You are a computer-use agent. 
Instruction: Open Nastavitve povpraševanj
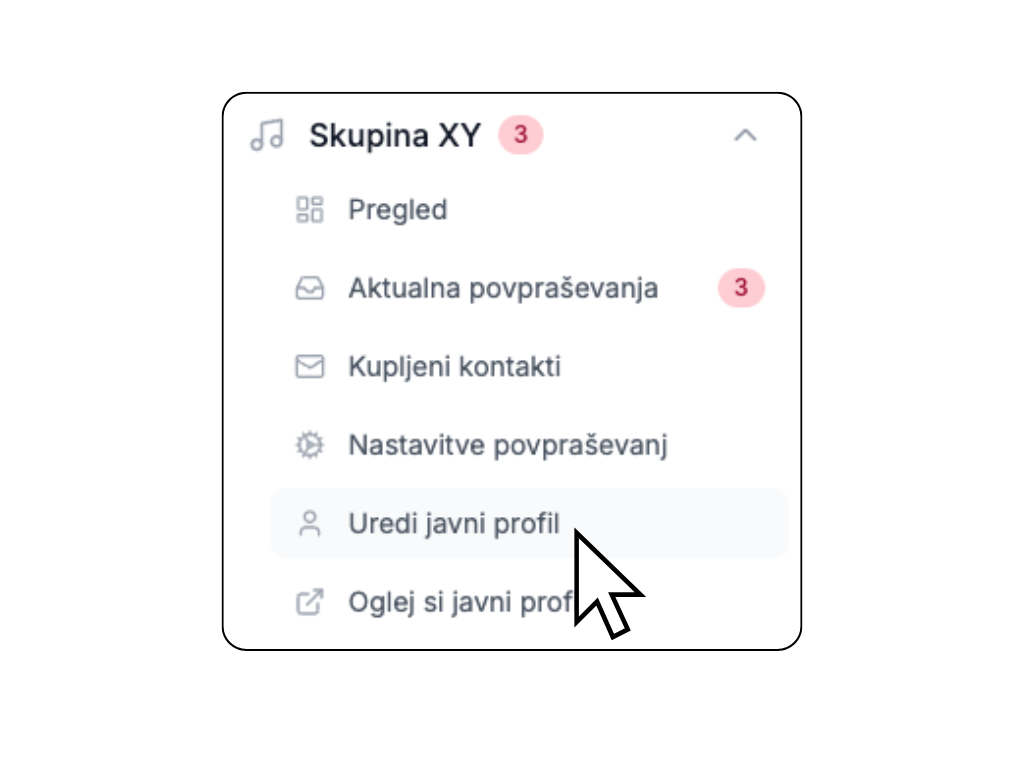pyautogui.click(x=507, y=445)
